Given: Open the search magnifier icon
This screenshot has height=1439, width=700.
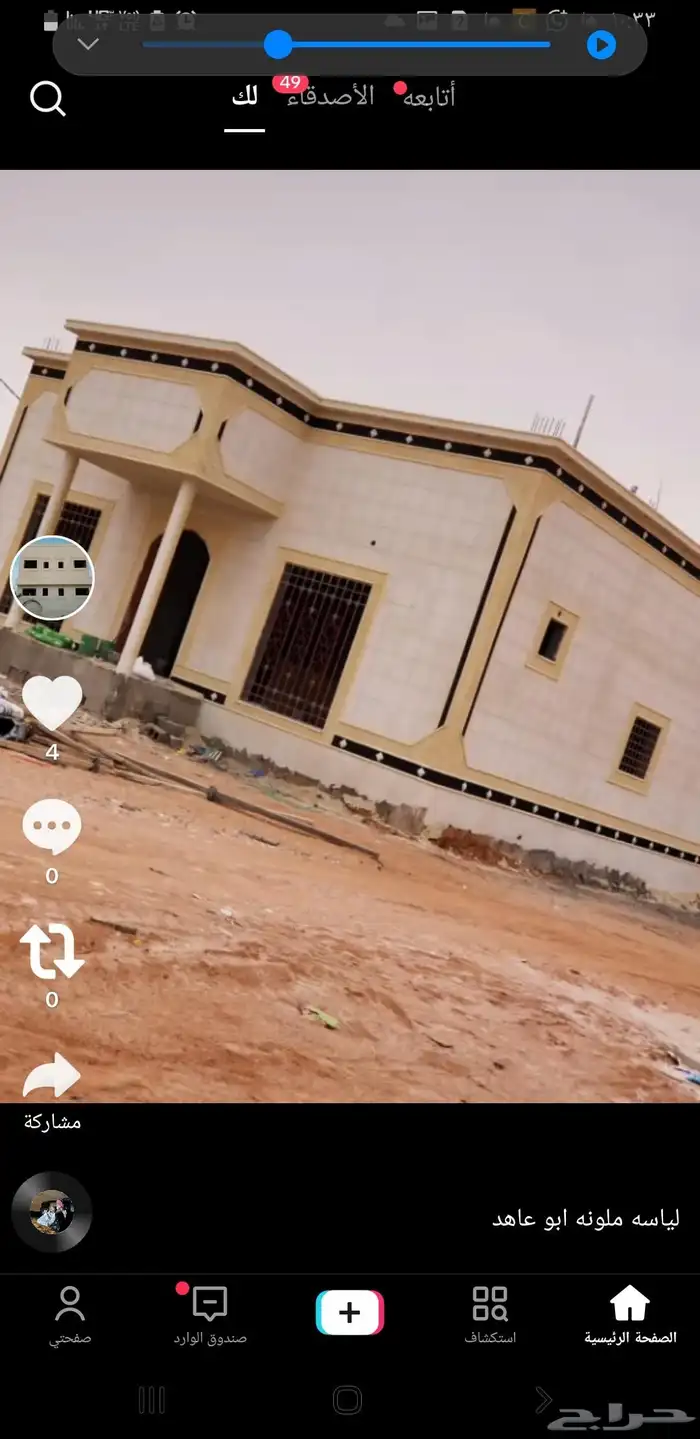Looking at the screenshot, I should 47,99.
